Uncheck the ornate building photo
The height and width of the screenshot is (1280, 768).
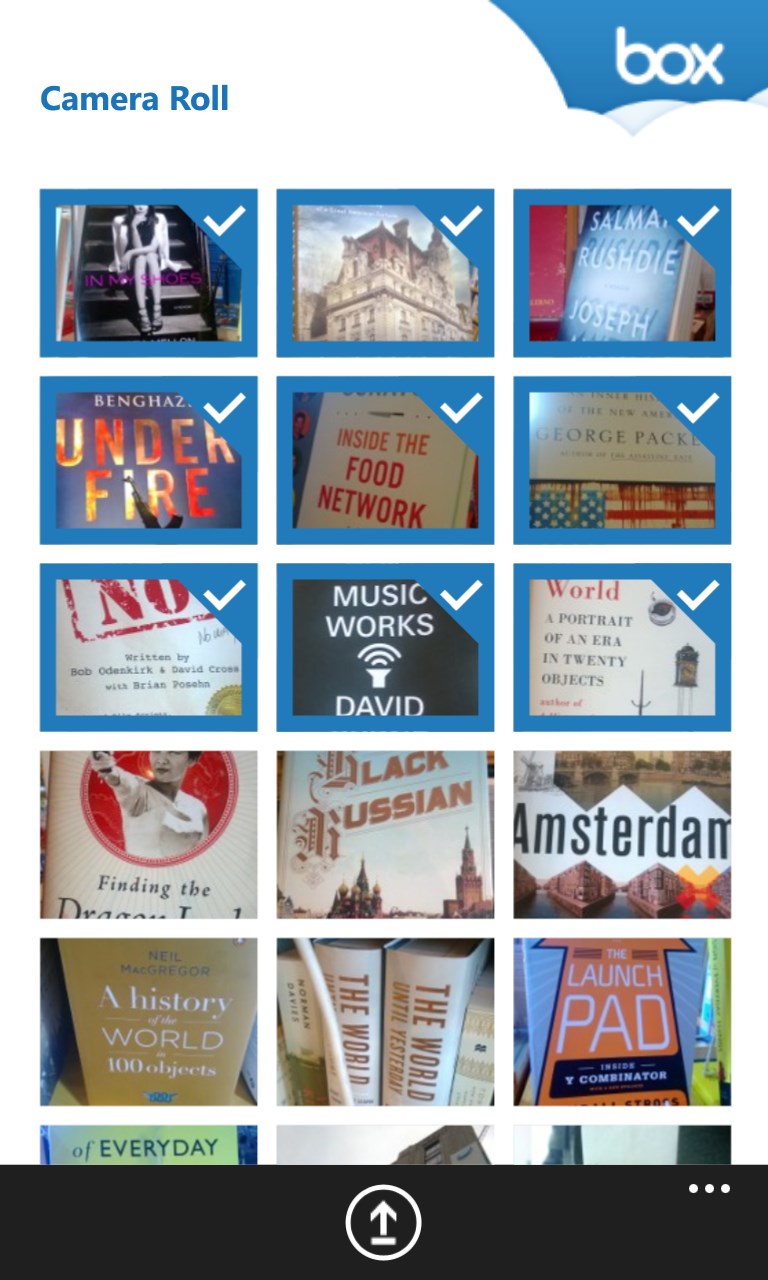385,273
